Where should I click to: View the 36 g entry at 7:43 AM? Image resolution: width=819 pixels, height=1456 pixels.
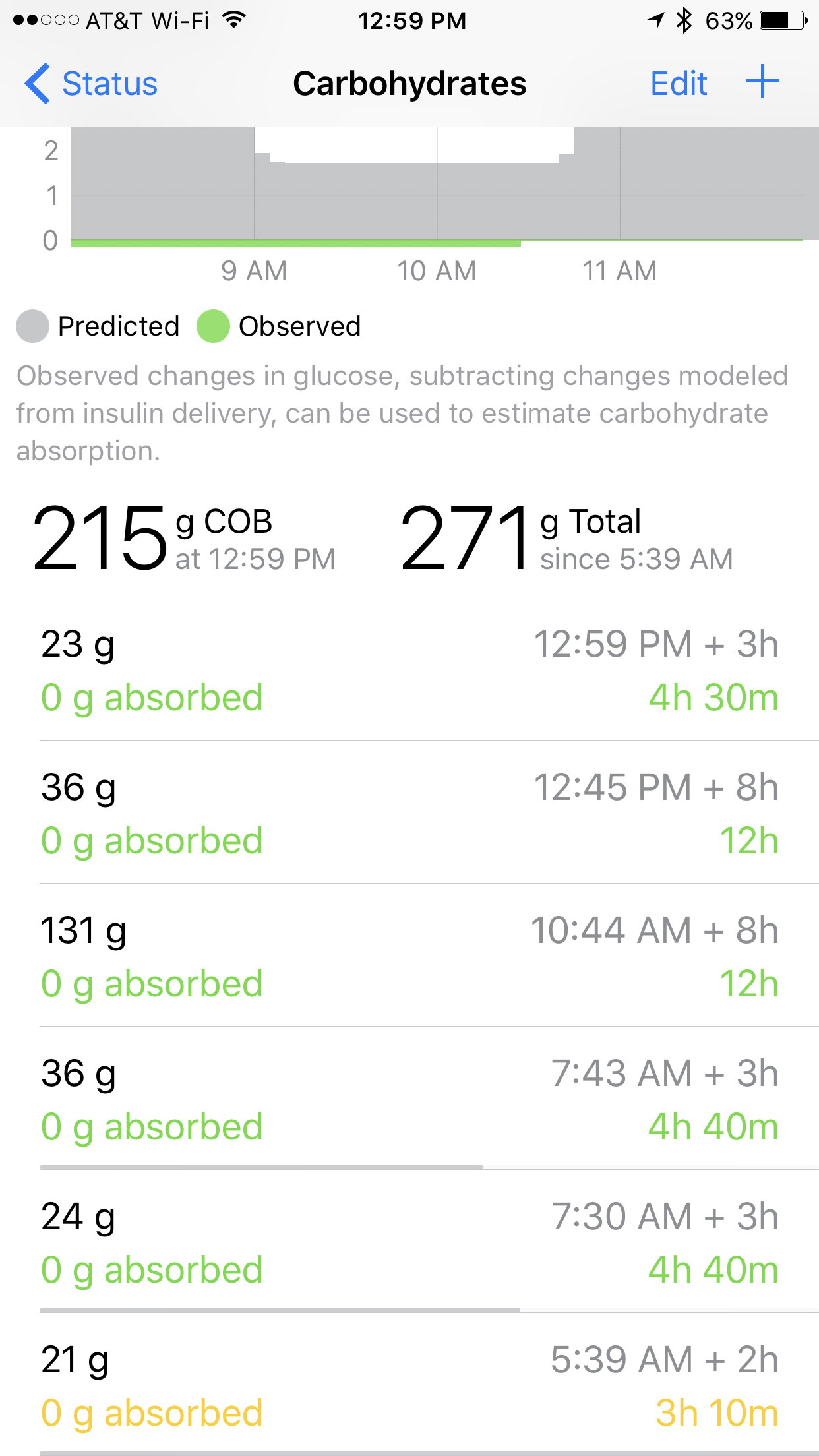[x=409, y=1099]
